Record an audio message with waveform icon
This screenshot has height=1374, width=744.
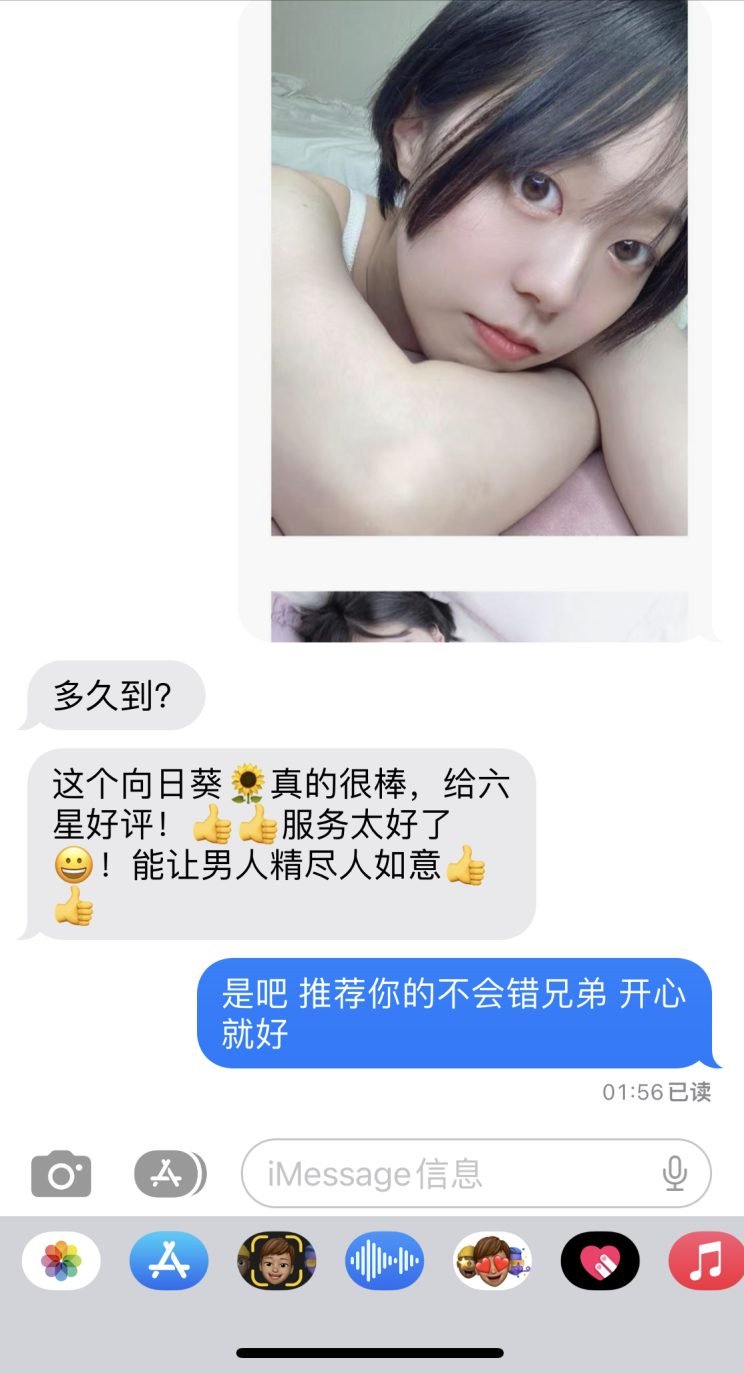(385, 1261)
